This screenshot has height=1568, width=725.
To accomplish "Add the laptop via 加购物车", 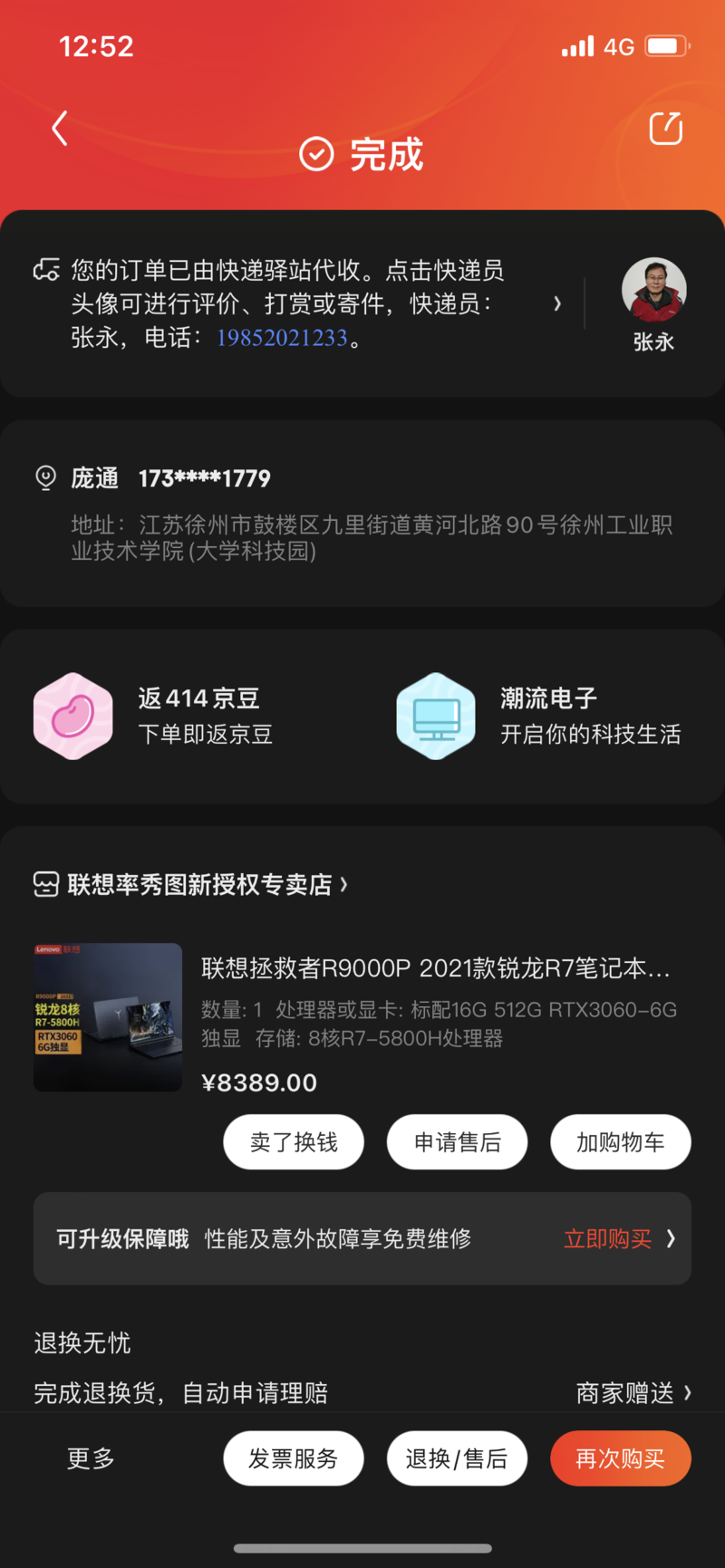I will pos(621,1142).
